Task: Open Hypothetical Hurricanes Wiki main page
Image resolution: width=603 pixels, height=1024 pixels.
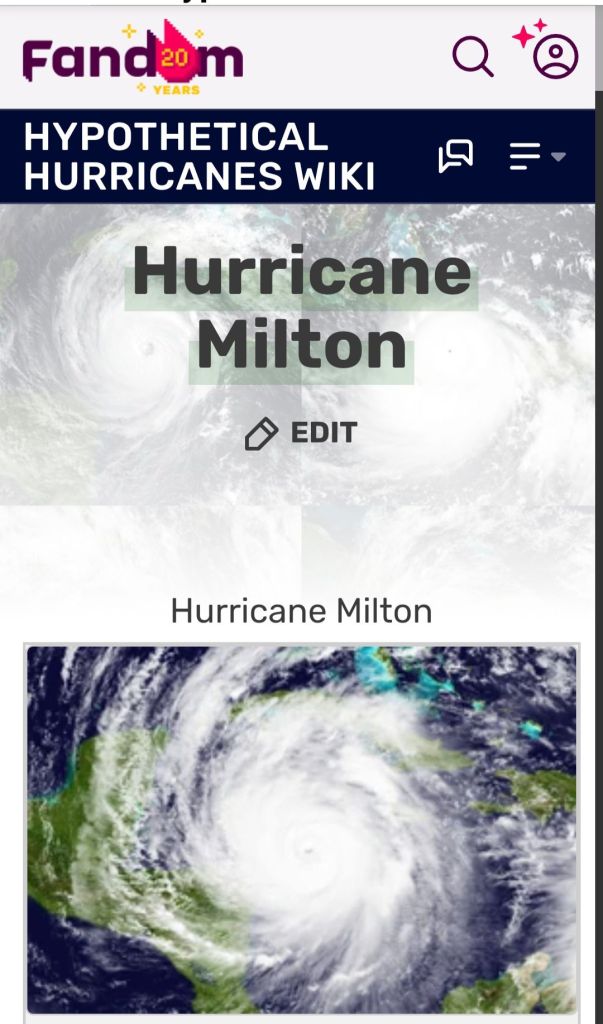Action: coord(199,156)
